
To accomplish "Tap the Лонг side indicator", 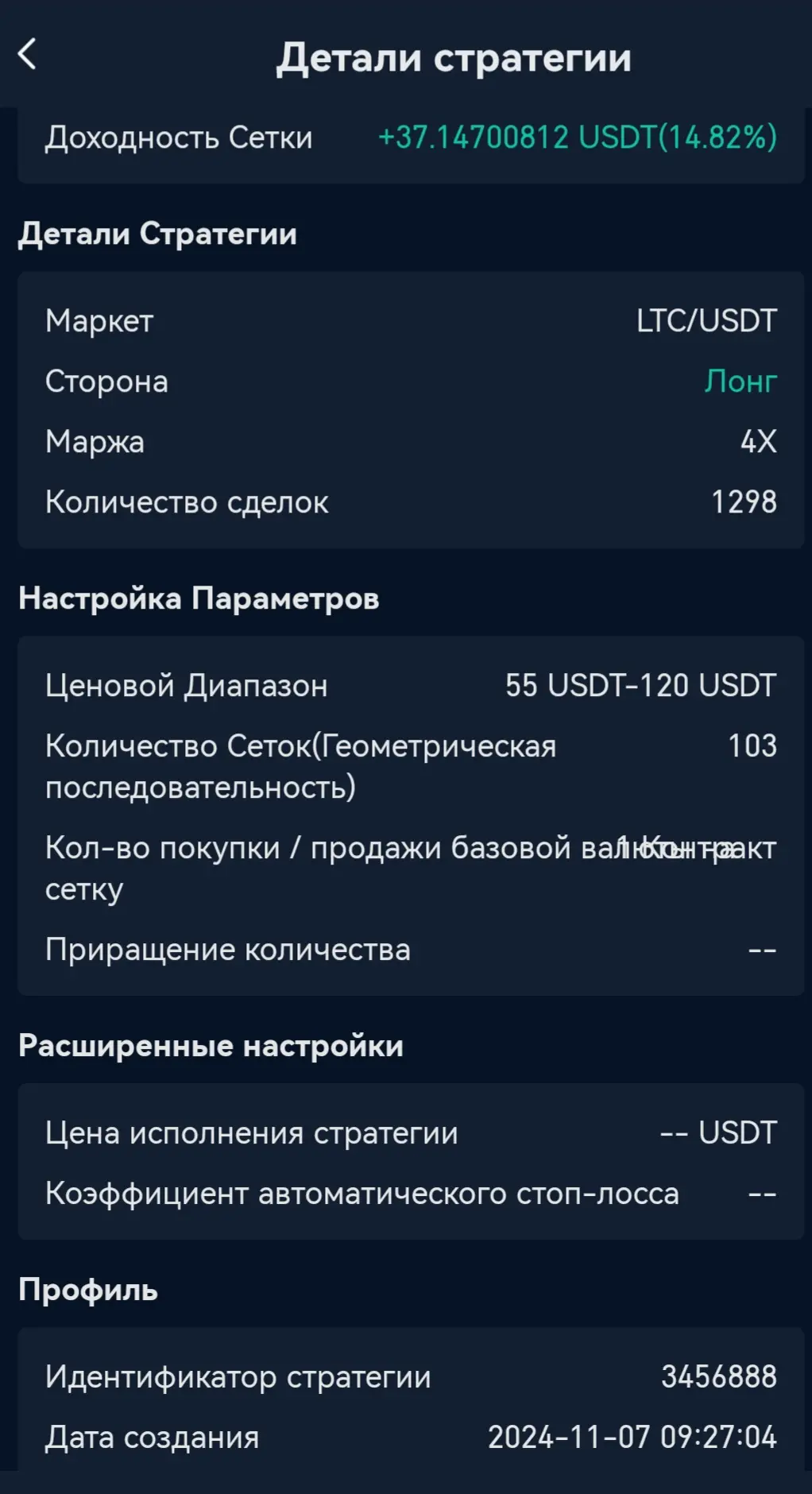I will (738, 381).
